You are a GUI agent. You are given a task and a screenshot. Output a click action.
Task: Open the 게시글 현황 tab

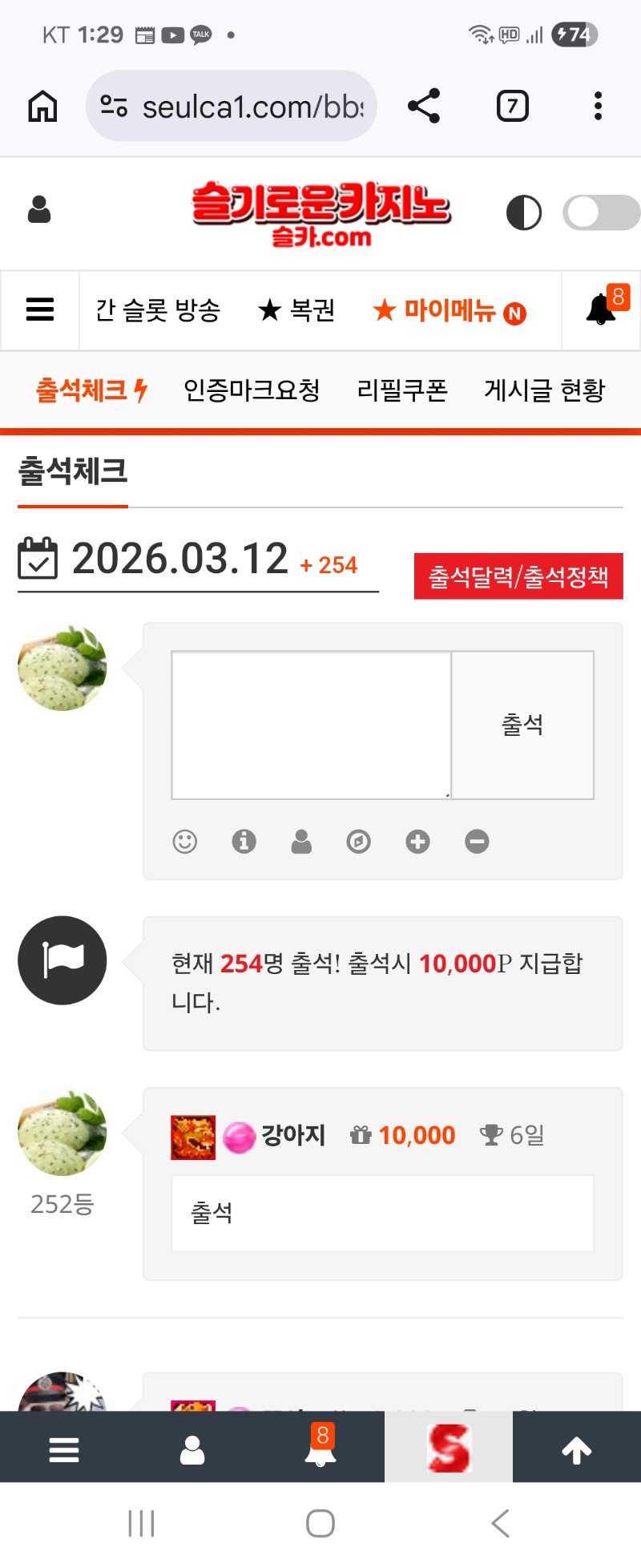pos(545,390)
